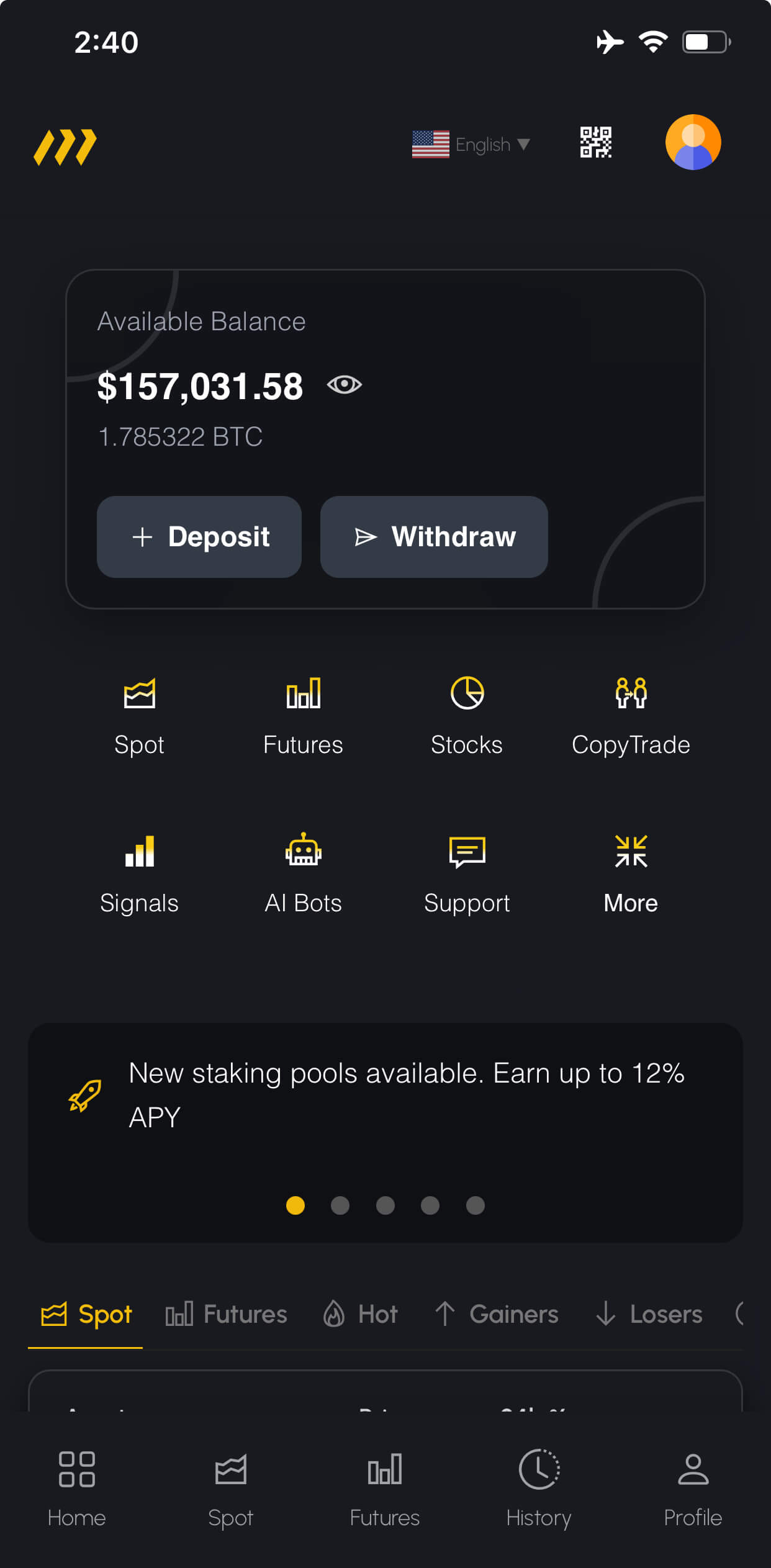Open the profile avatar
This screenshot has height=1568, width=771.
[x=693, y=142]
